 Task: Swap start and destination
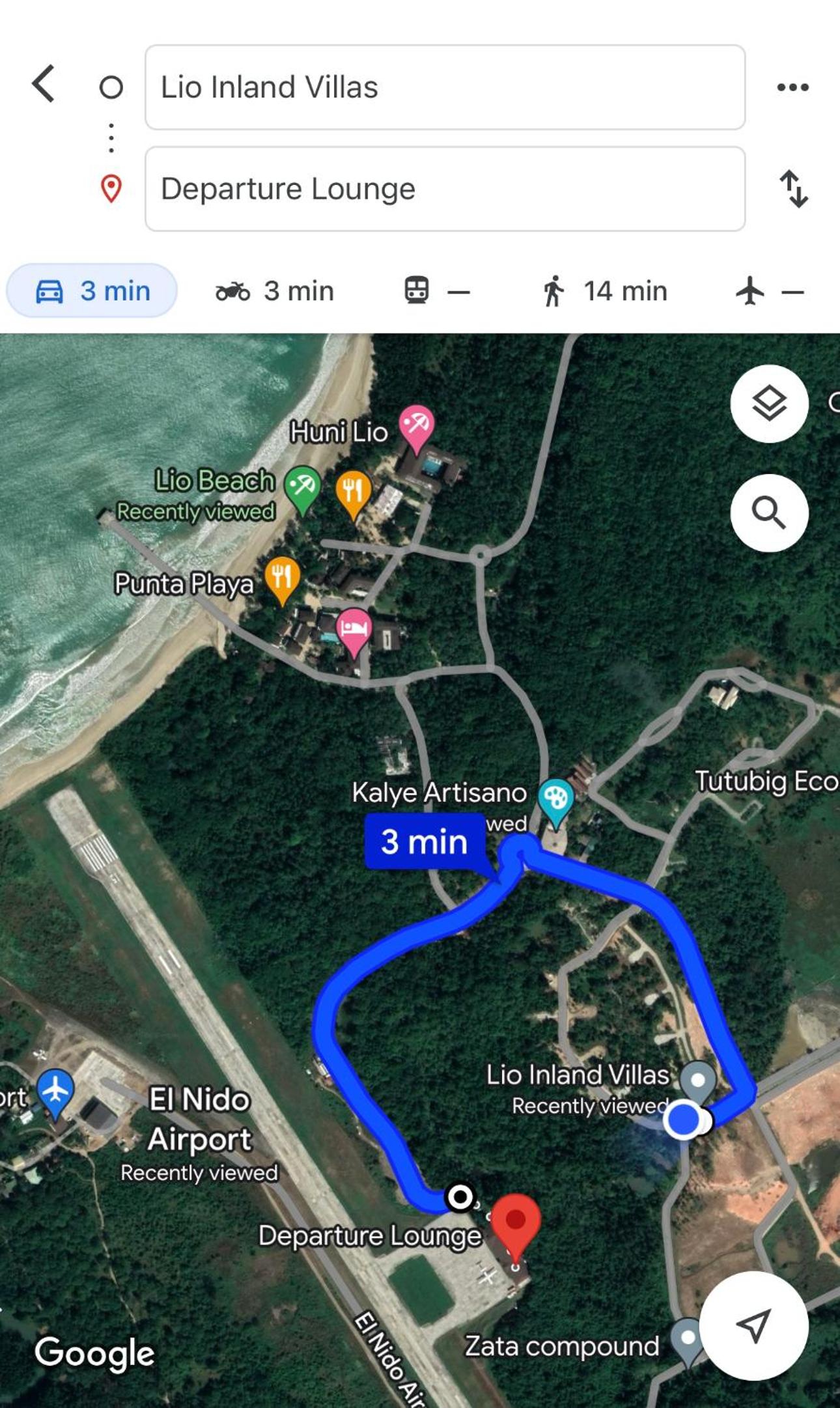coord(794,189)
